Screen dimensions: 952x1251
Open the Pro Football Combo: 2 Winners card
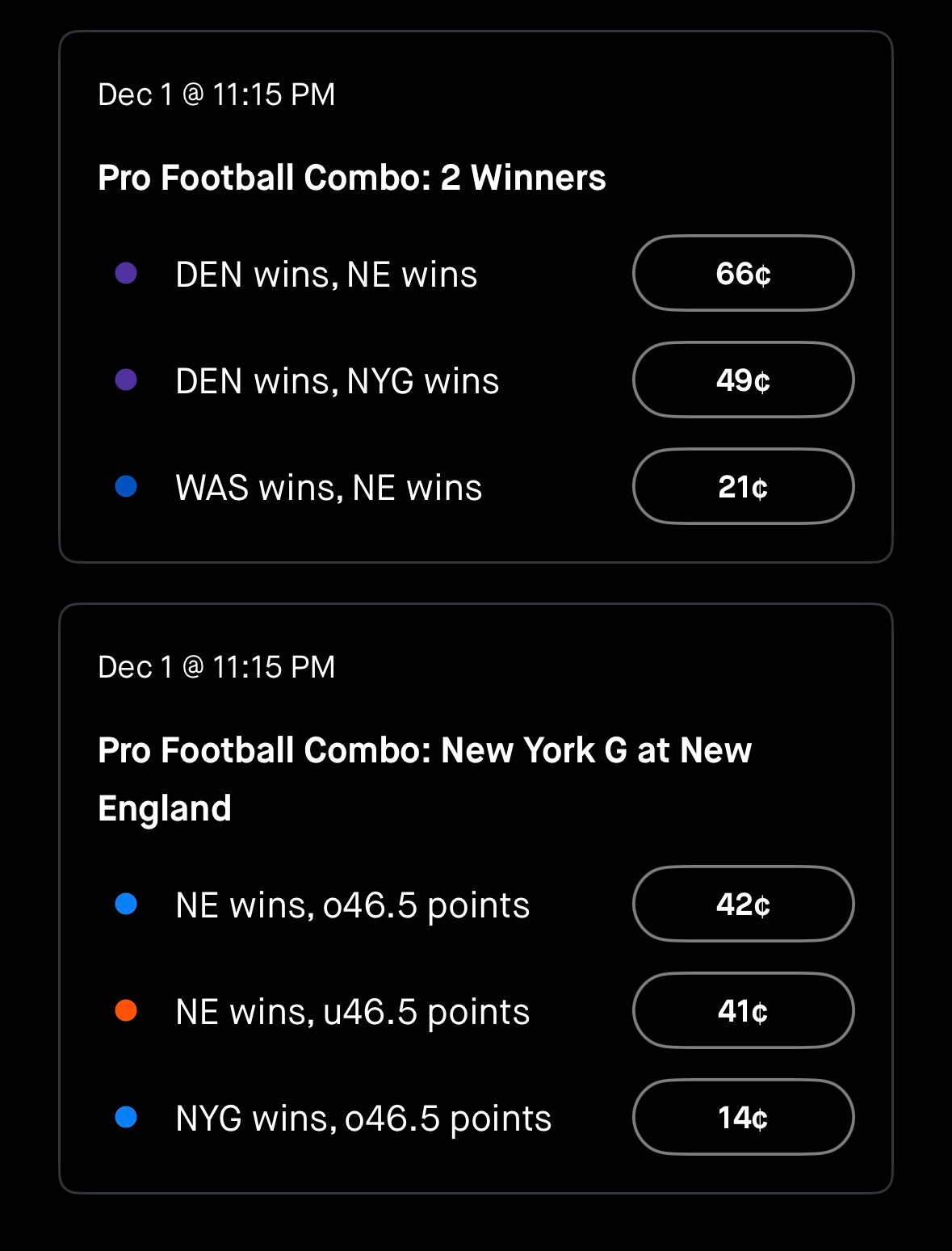(x=476, y=297)
